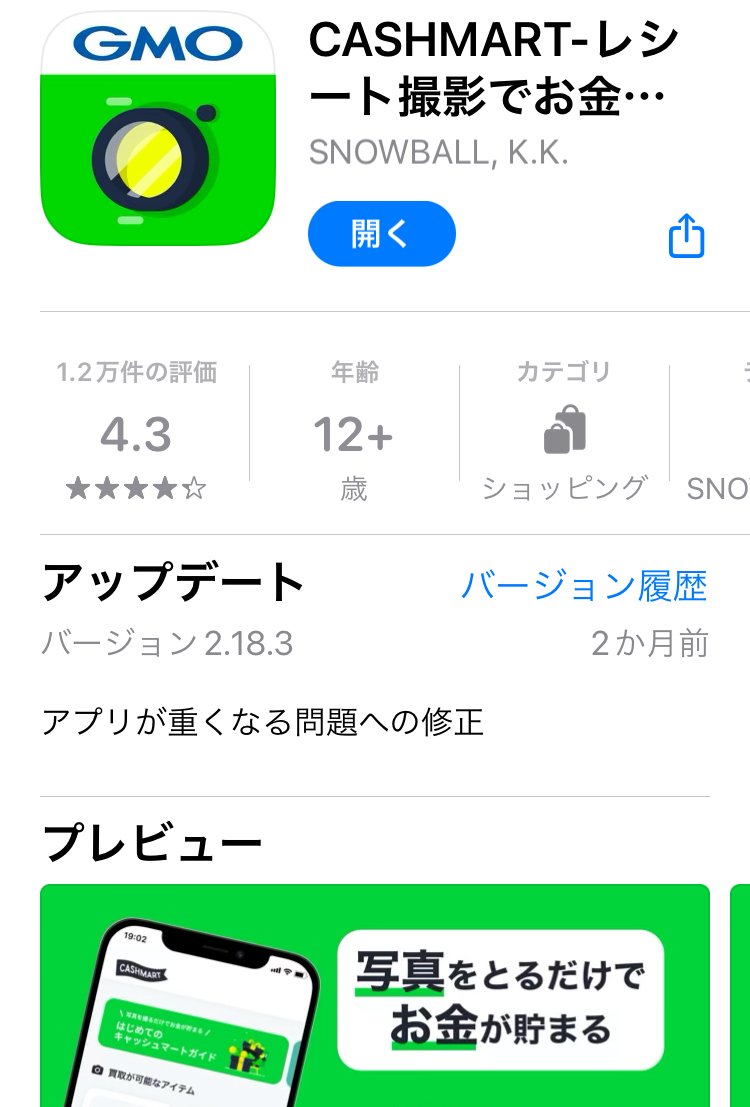Tap the shopping bag category icon
Screen dimensions: 750x1107
[565, 432]
